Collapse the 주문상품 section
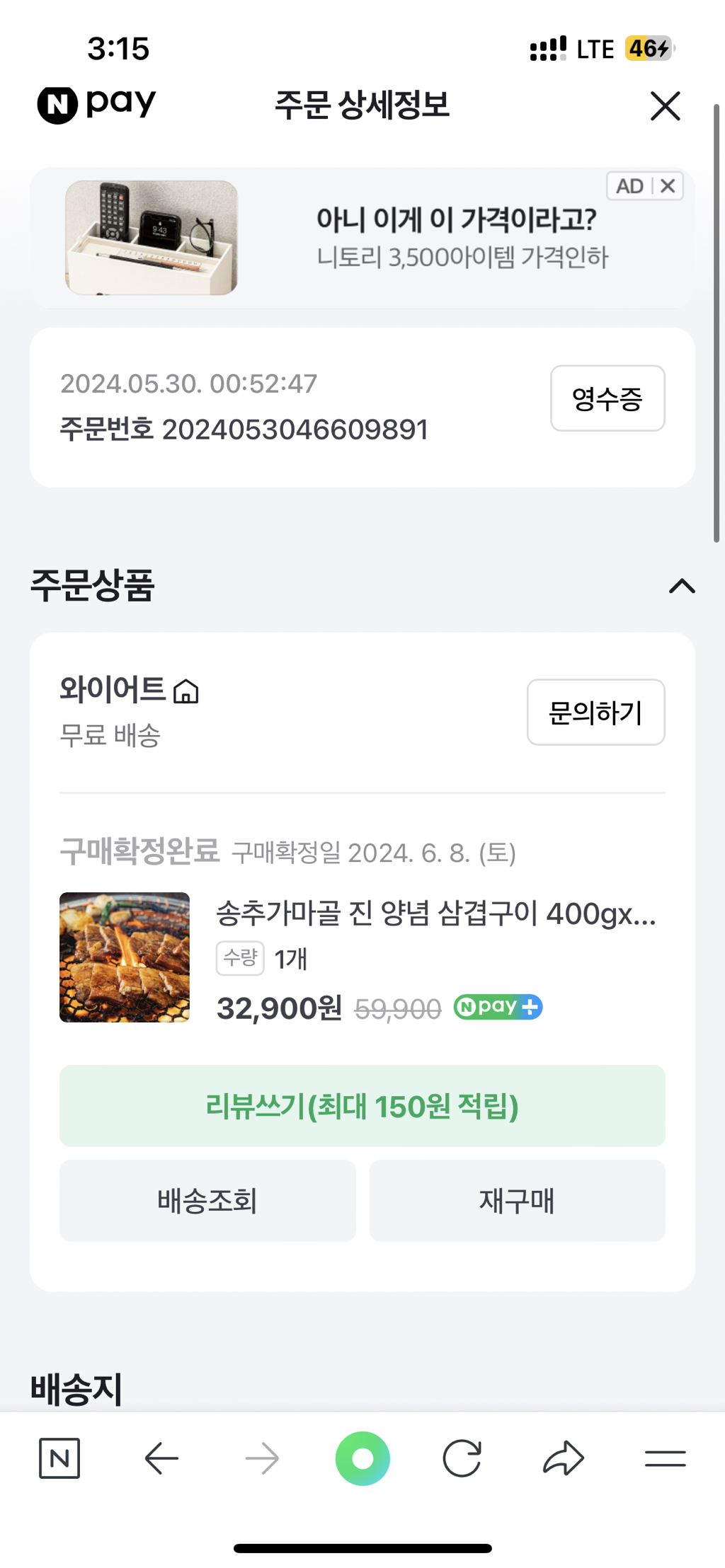725x1568 pixels. click(682, 586)
